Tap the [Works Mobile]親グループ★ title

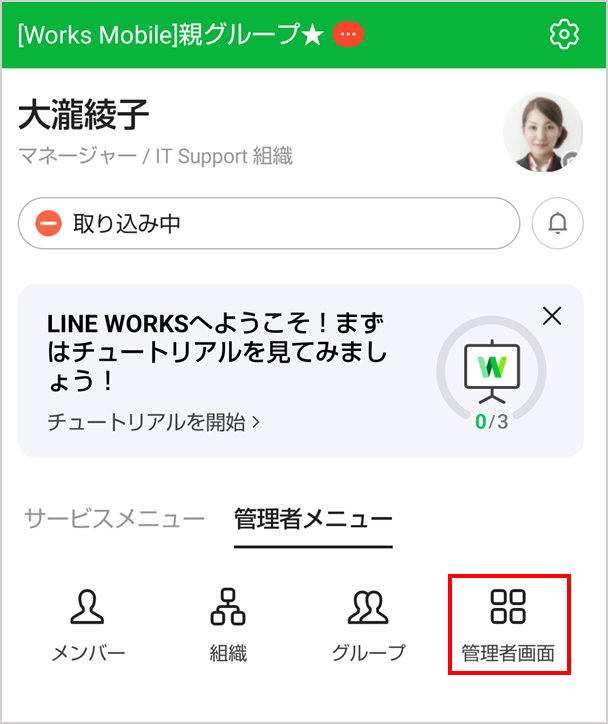tap(170, 34)
